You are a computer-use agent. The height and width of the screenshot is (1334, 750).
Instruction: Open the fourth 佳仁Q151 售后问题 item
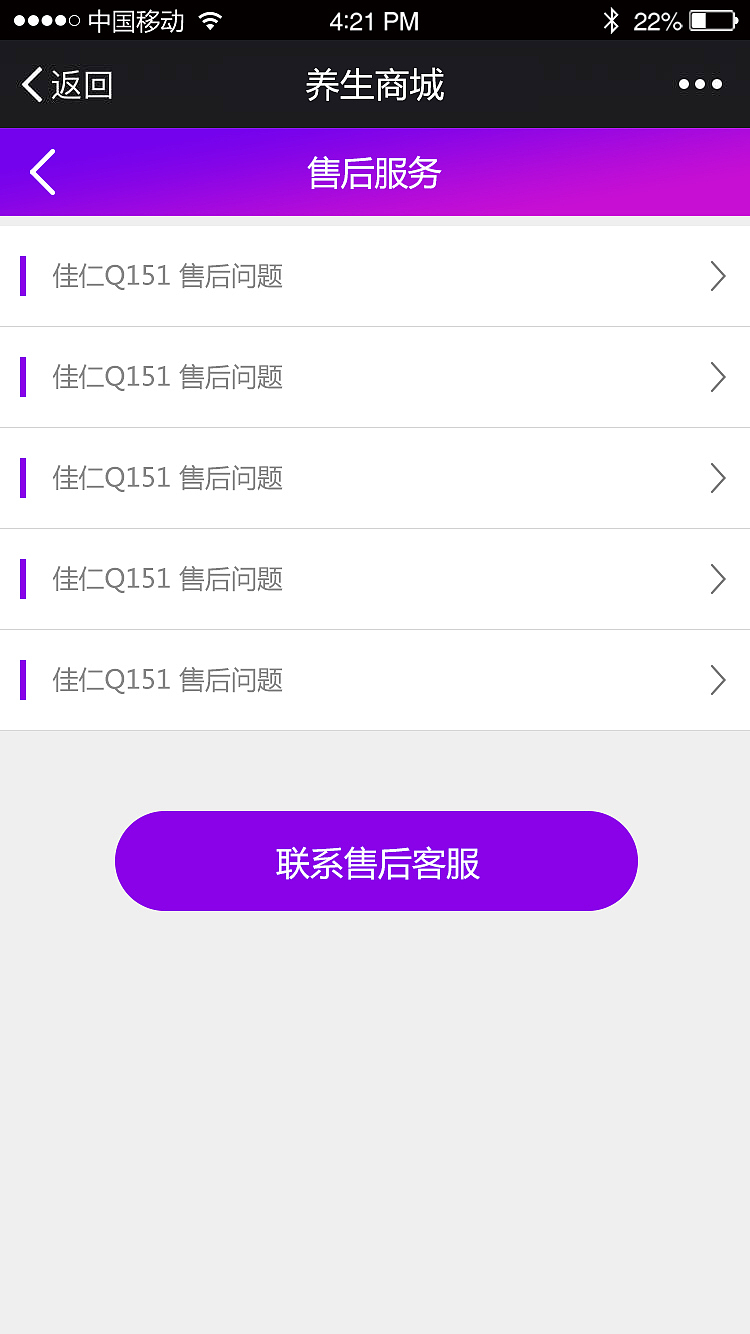tap(375, 579)
